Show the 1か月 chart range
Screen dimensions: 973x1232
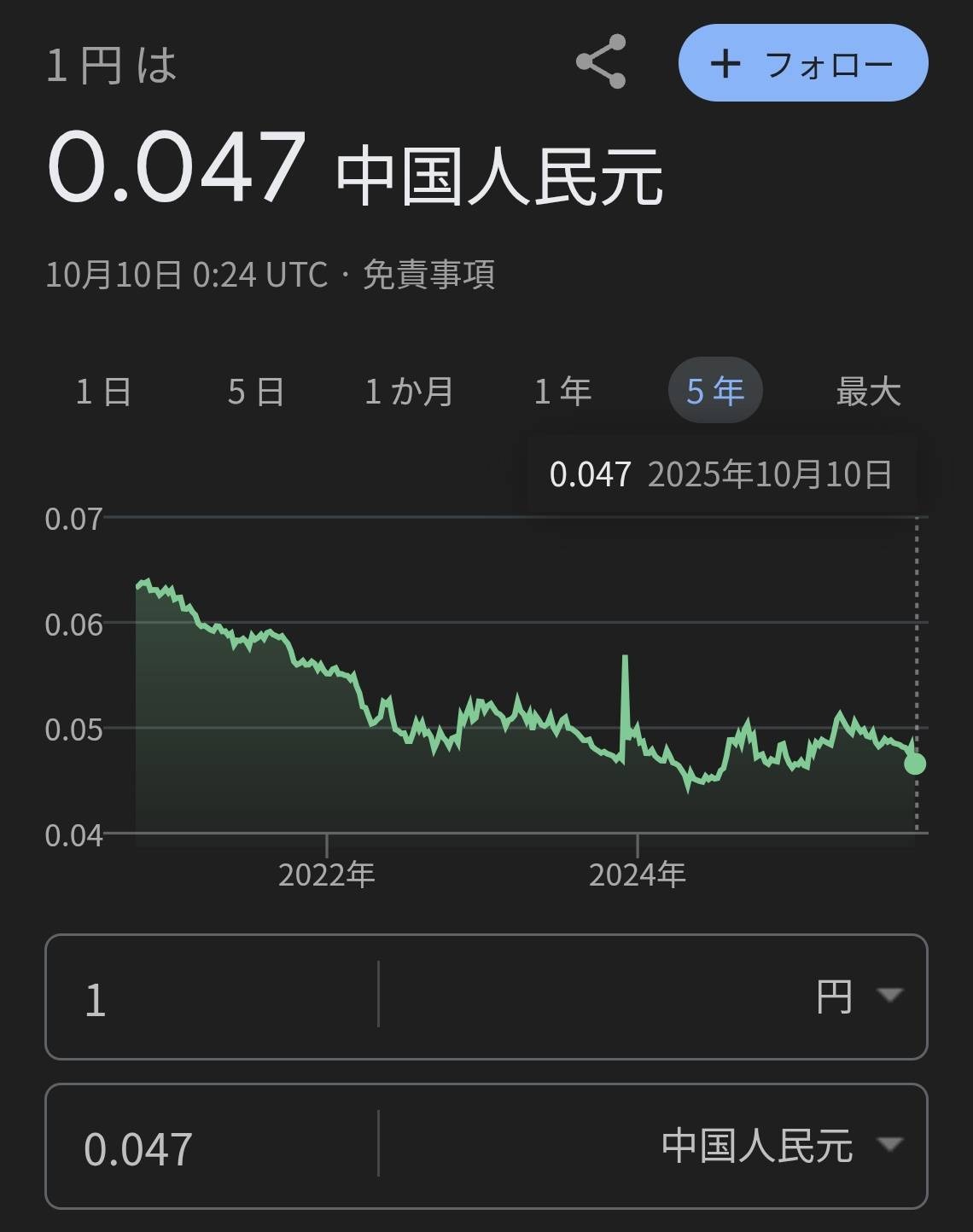coord(409,392)
